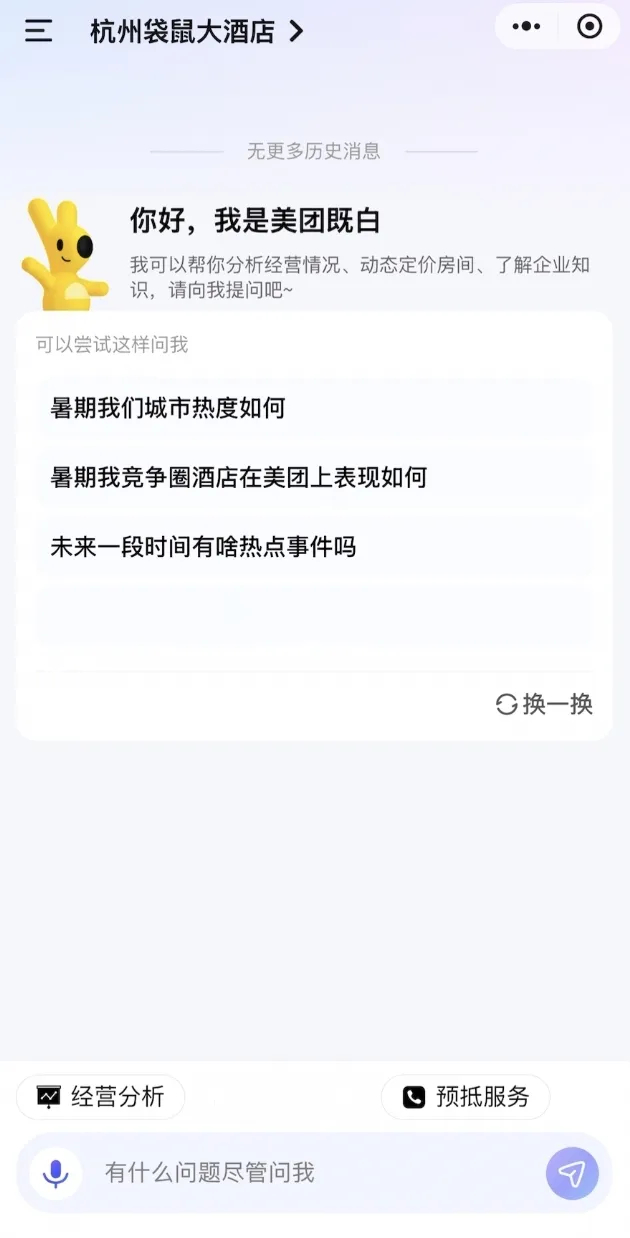Start voice input with the microphone
Image resolution: width=630 pixels, height=1238 pixels.
coord(56,1173)
